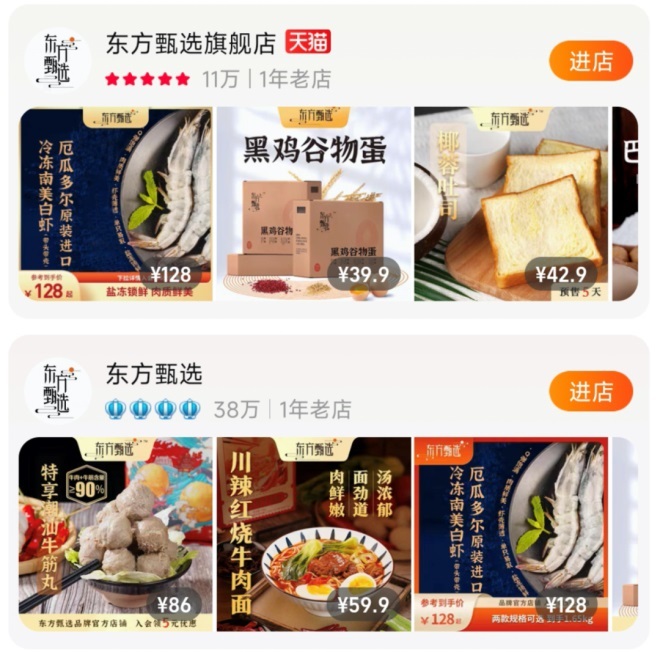Open the 黑鸡谷物蛋 product priced ¥39.9
Viewport: 660px width, 652px height.
coord(313,204)
